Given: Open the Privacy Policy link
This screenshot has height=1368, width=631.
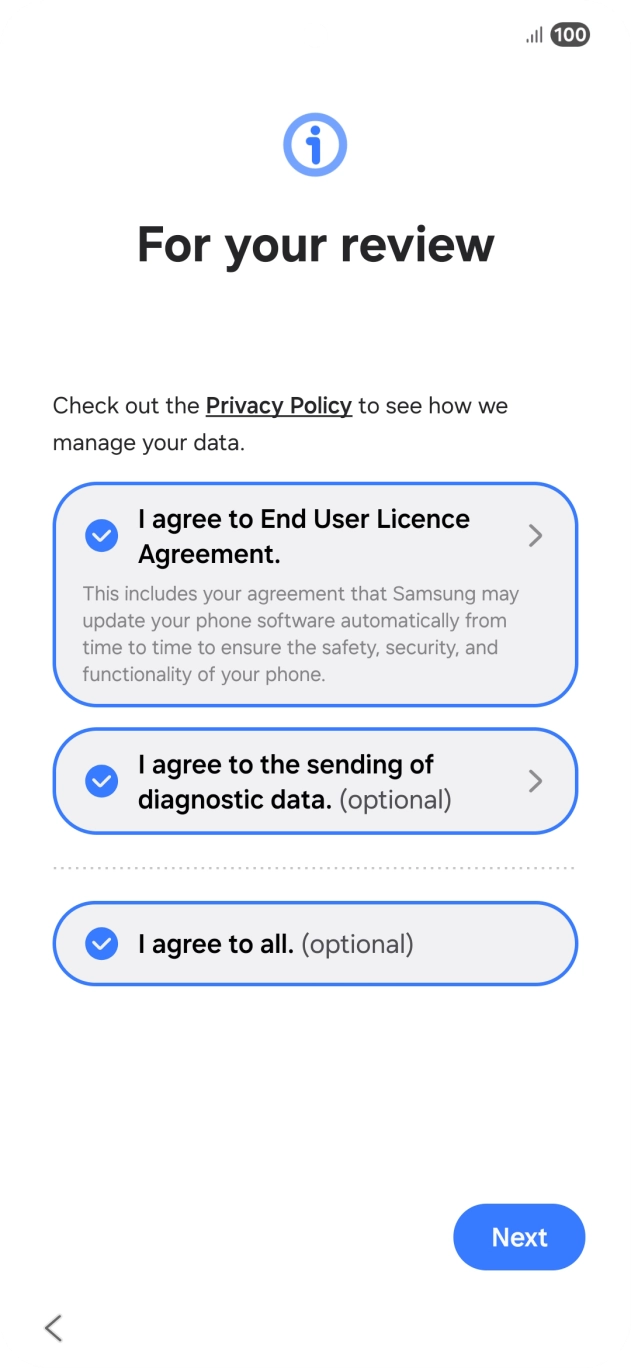Looking at the screenshot, I should tap(278, 406).
